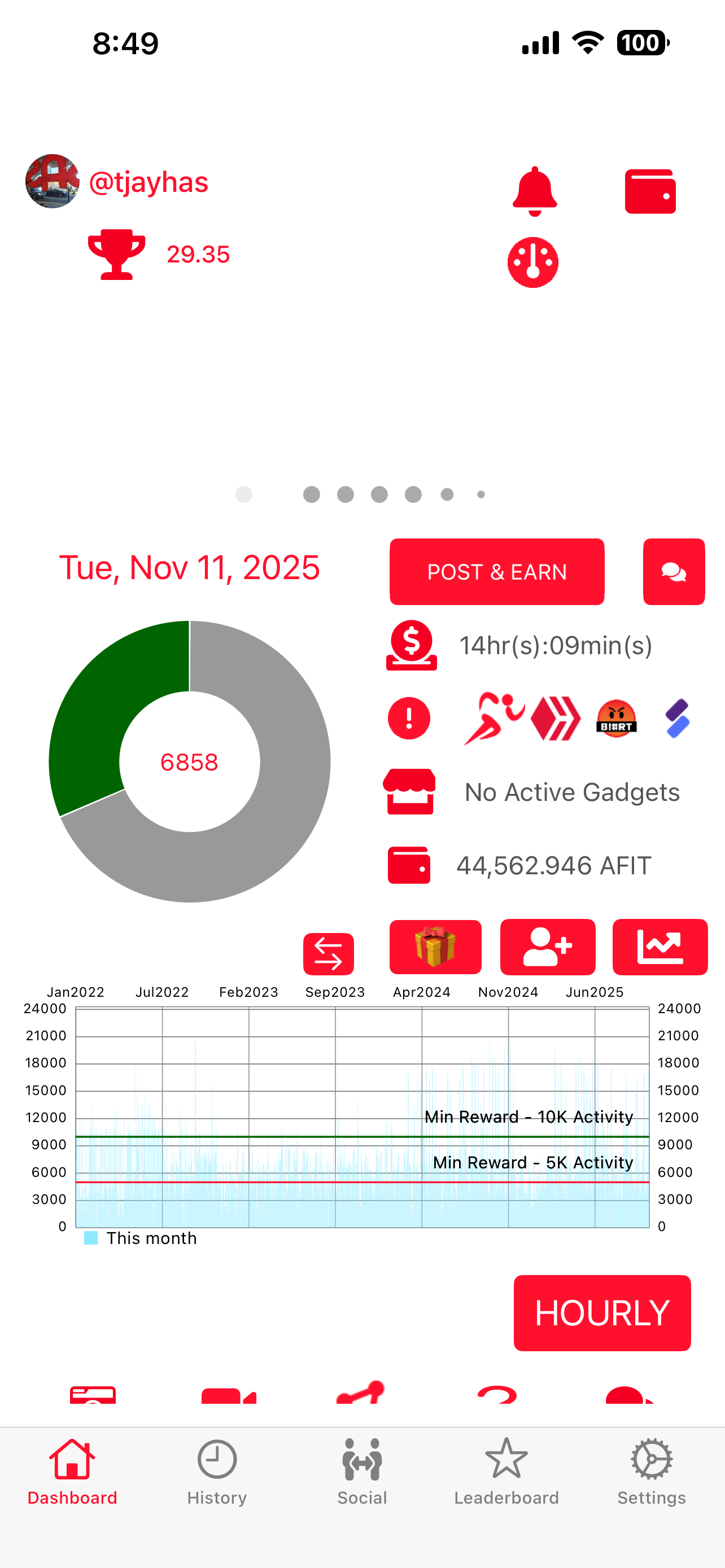
Task: Tap the swap arrows button
Action: coord(328,953)
